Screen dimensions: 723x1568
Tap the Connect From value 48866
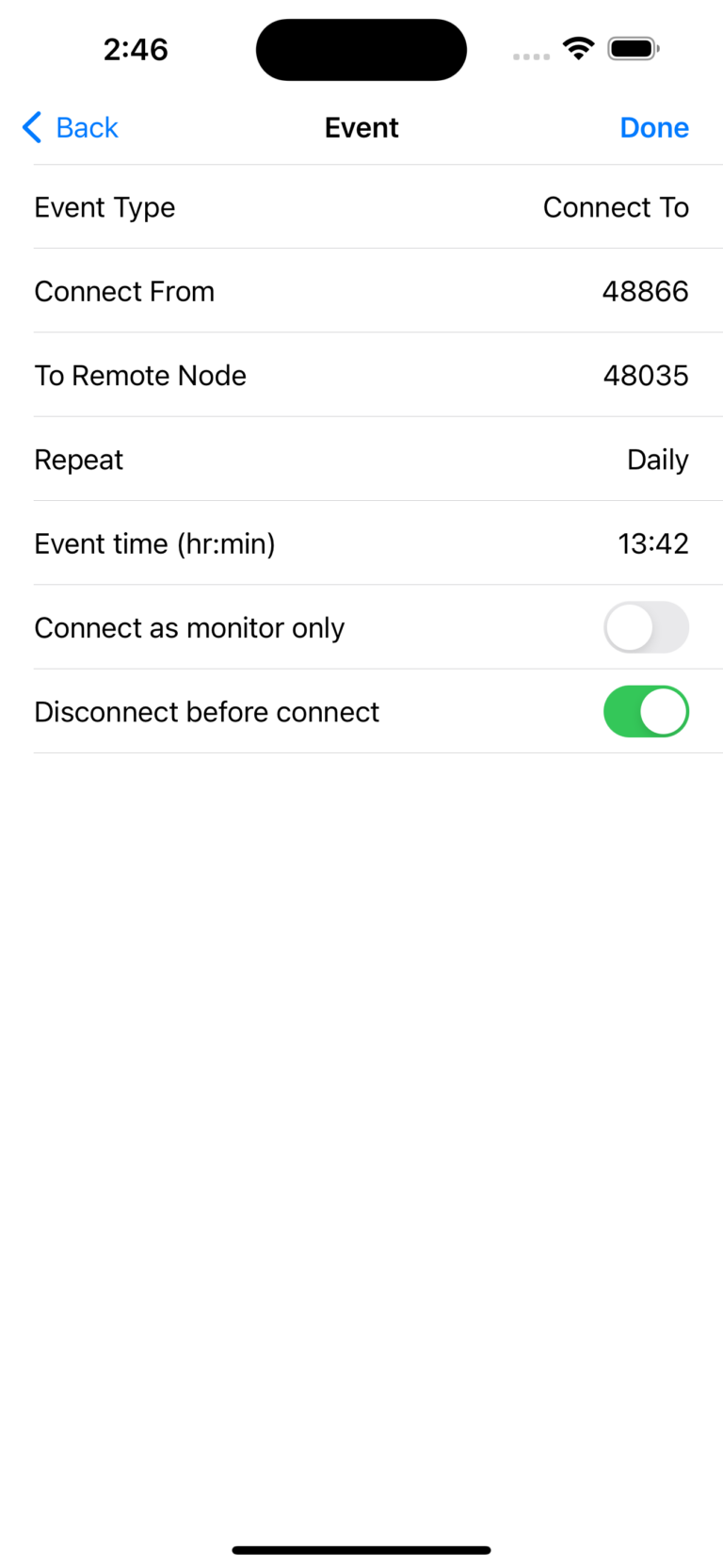tap(646, 291)
